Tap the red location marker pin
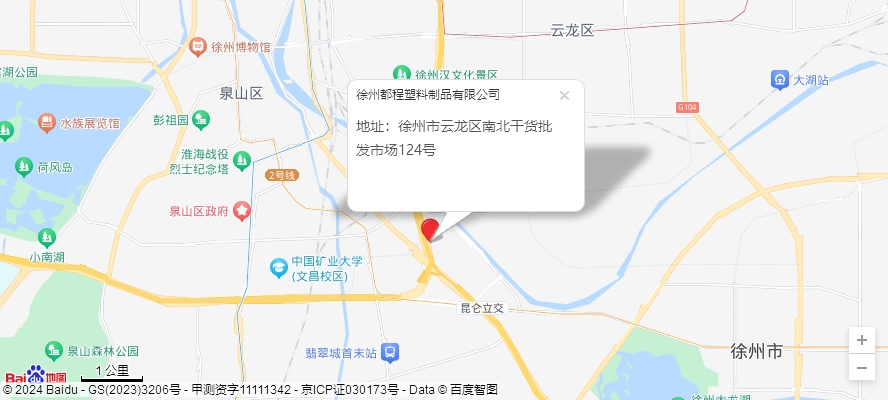 (430, 229)
